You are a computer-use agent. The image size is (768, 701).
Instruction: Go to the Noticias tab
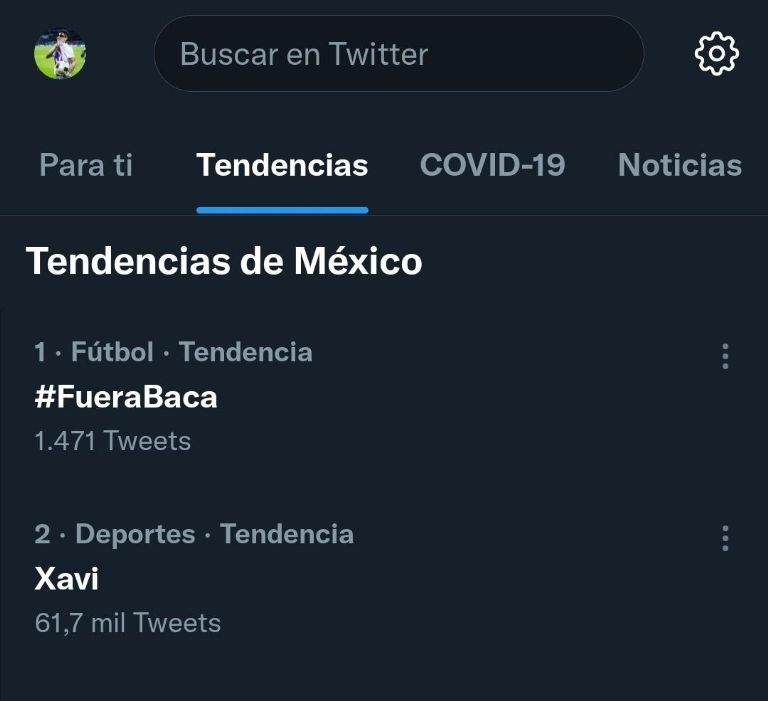(x=680, y=165)
